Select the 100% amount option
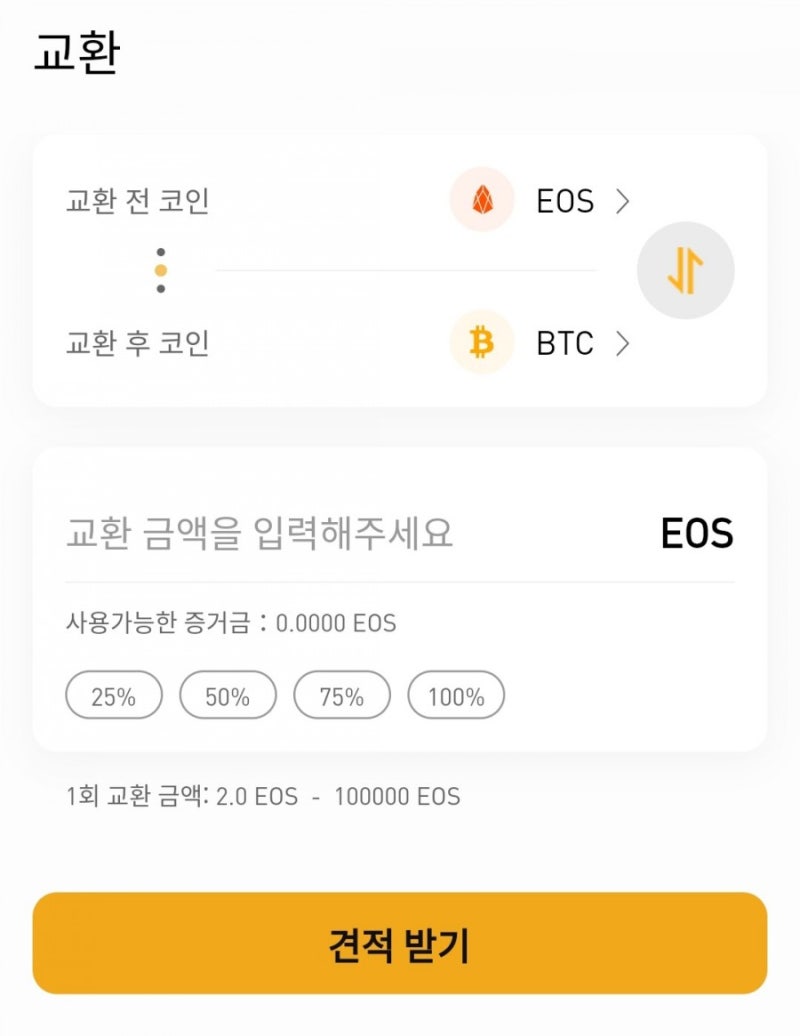This screenshot has width=800, height=1036. (x=456, y=694)
